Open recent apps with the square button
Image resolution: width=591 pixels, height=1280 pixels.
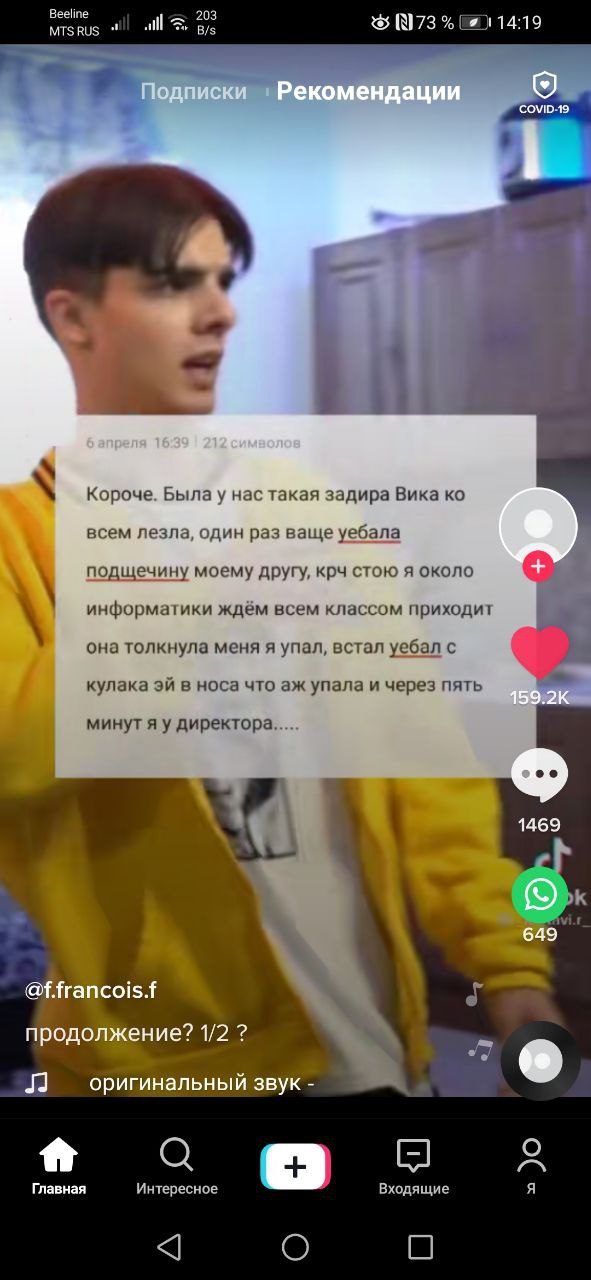coord(421,1246)
